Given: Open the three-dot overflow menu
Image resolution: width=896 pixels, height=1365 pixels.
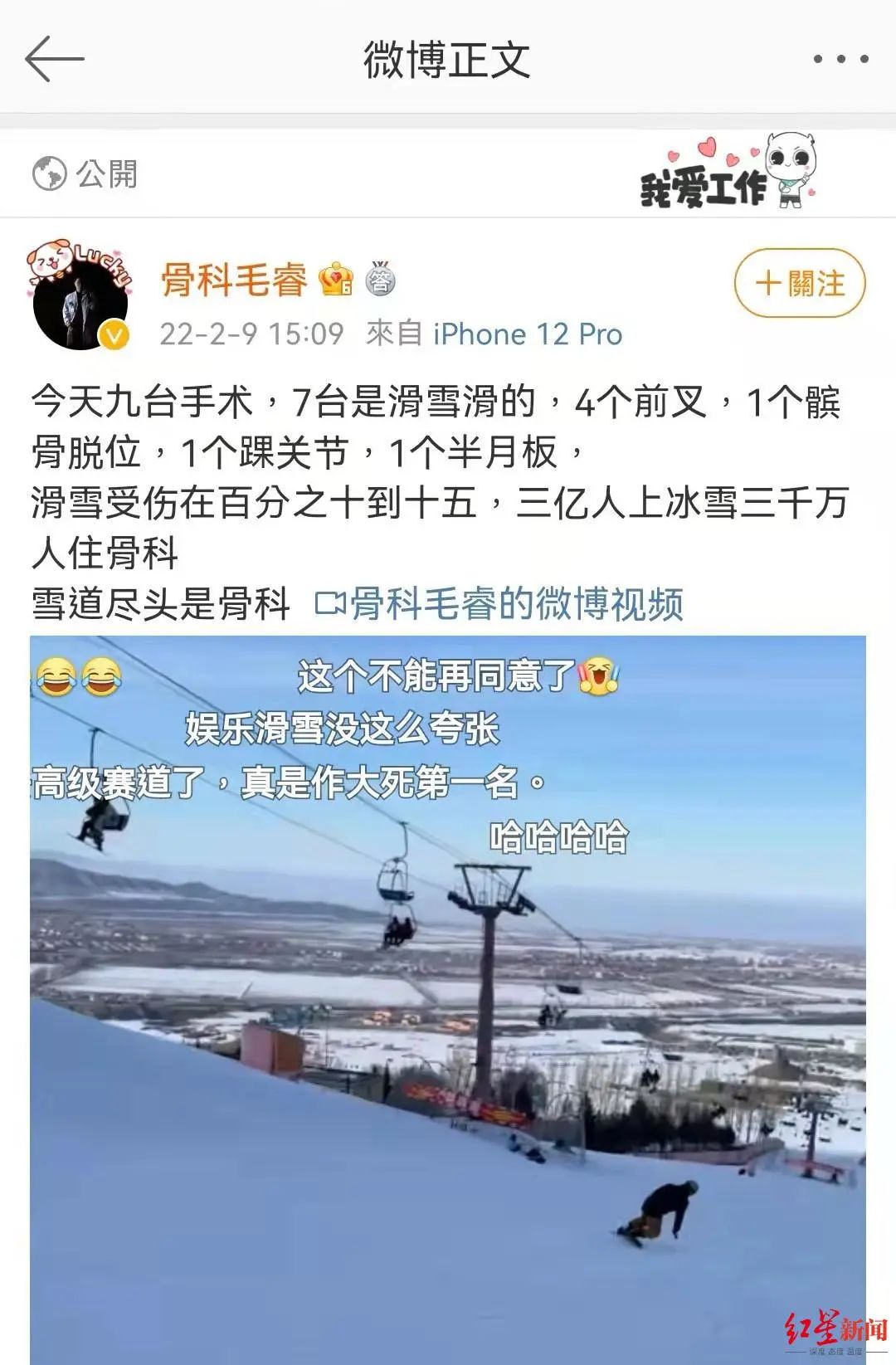Looking at the screenshot, I should [840, 59].
